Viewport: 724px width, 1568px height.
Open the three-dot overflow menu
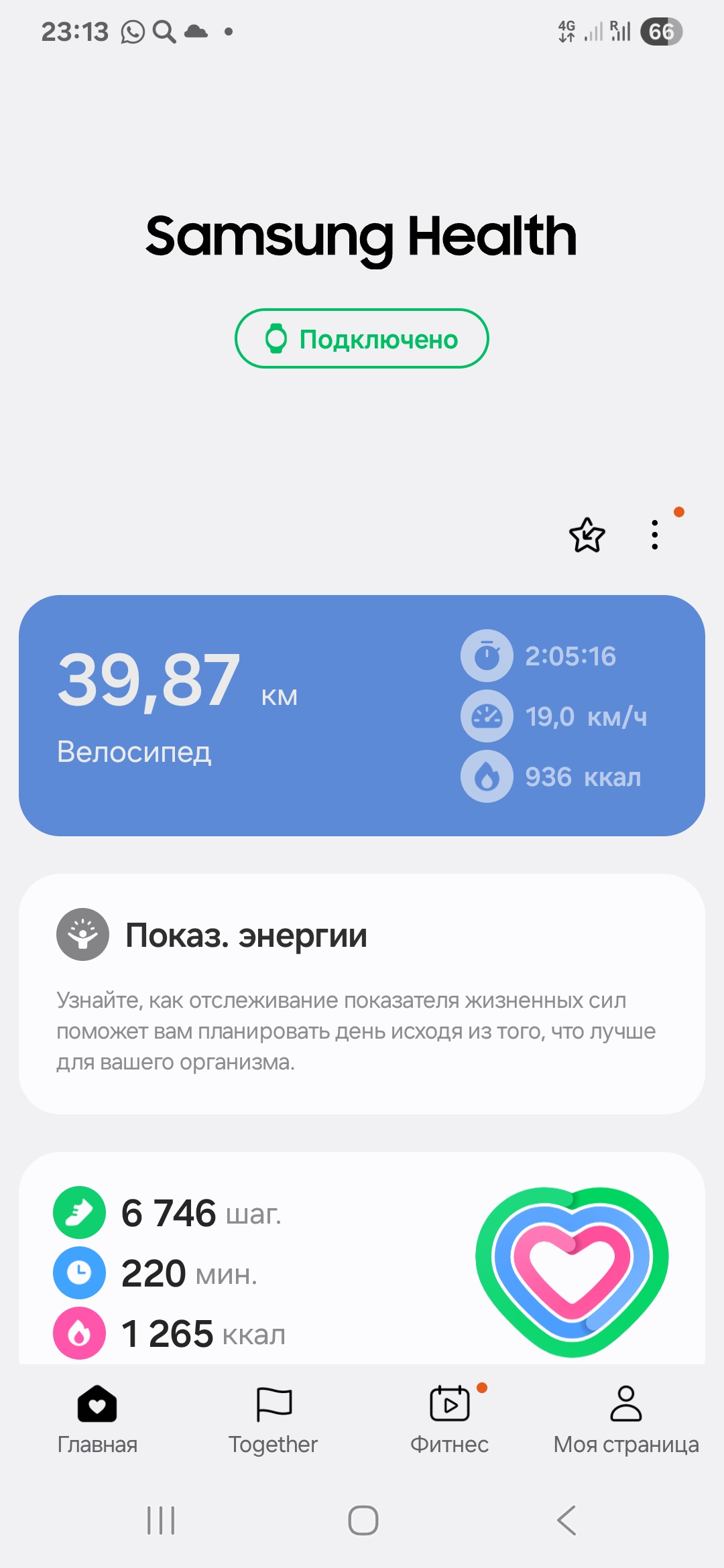(x=655, y=535)
